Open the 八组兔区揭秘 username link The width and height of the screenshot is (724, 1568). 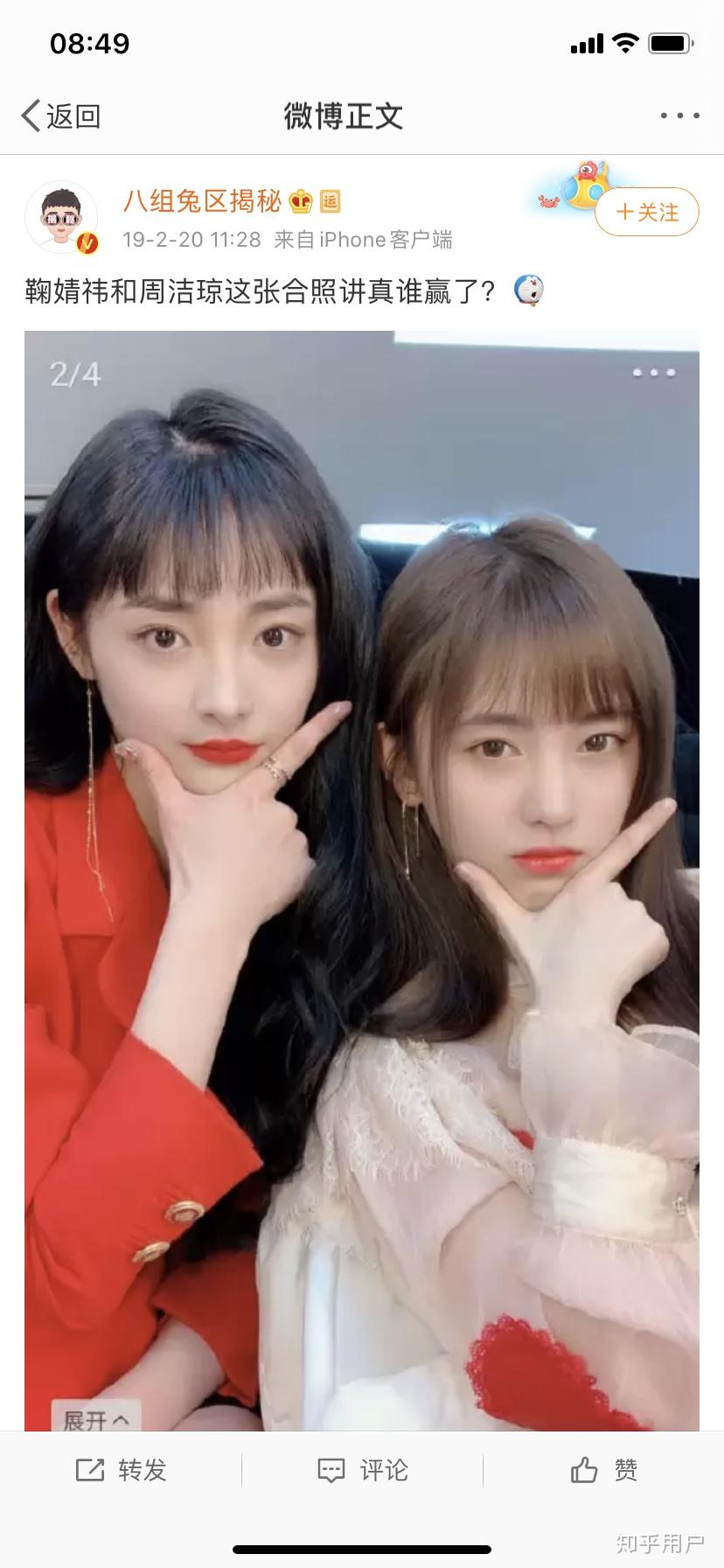203,201
